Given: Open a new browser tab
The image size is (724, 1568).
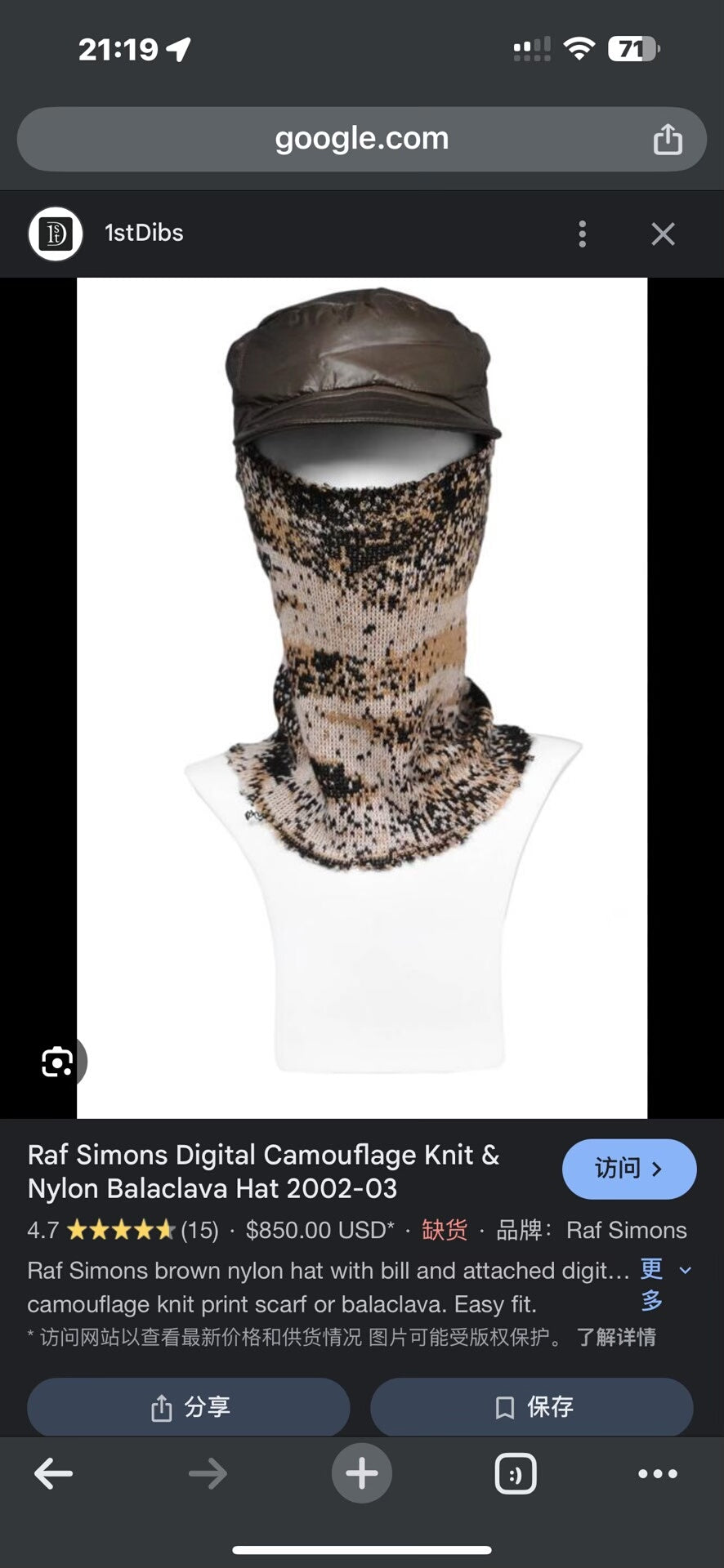Looking at the screenshot, I should coord(361,1473).
